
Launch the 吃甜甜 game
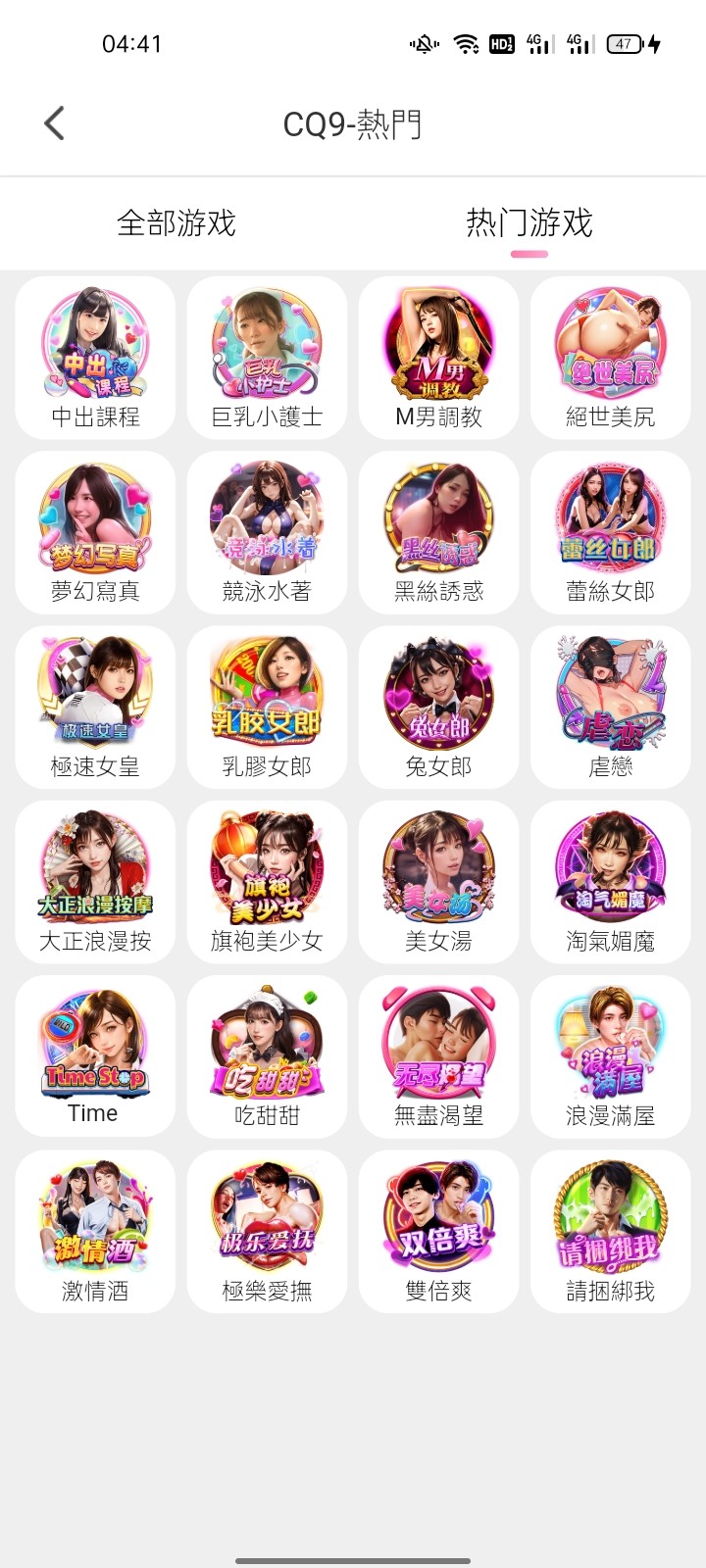[267, 1054]
